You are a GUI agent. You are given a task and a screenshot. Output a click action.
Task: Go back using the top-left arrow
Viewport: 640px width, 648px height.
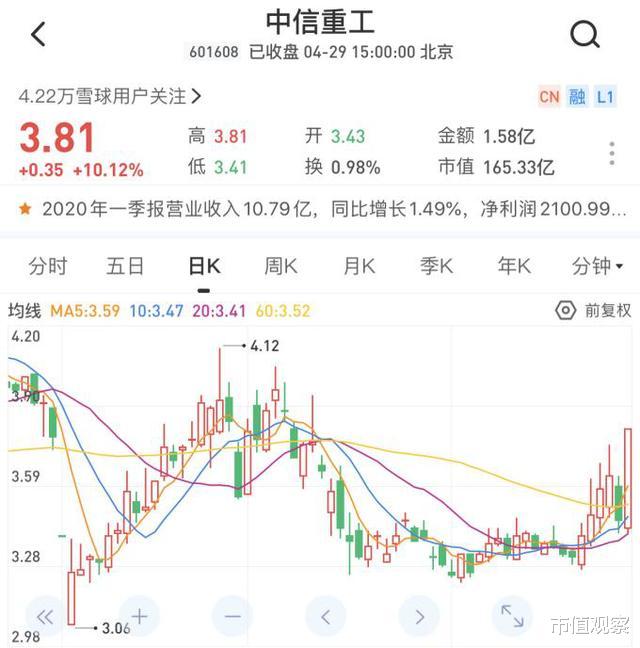(38, 34)
